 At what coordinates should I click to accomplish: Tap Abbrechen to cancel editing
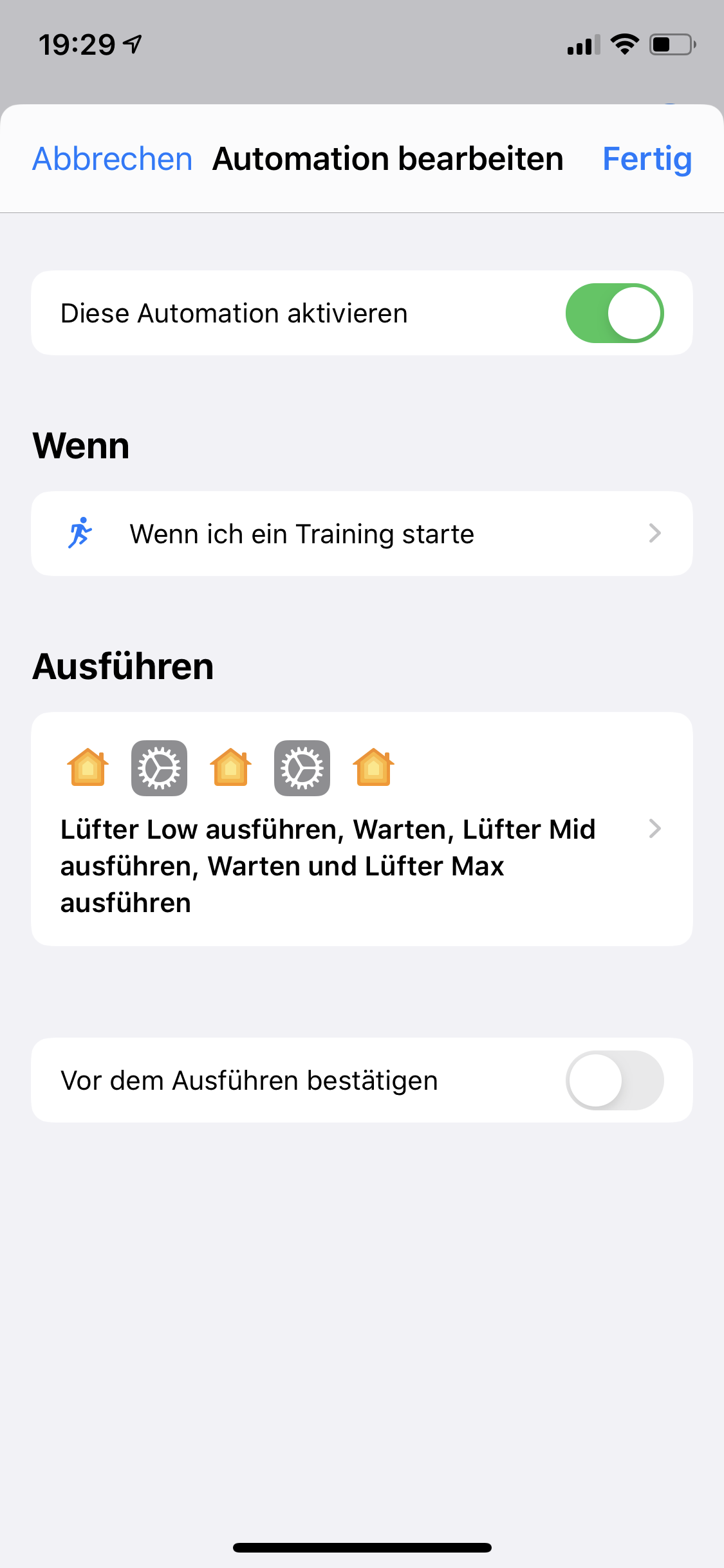pyautogui.click(x=112, y=159)
